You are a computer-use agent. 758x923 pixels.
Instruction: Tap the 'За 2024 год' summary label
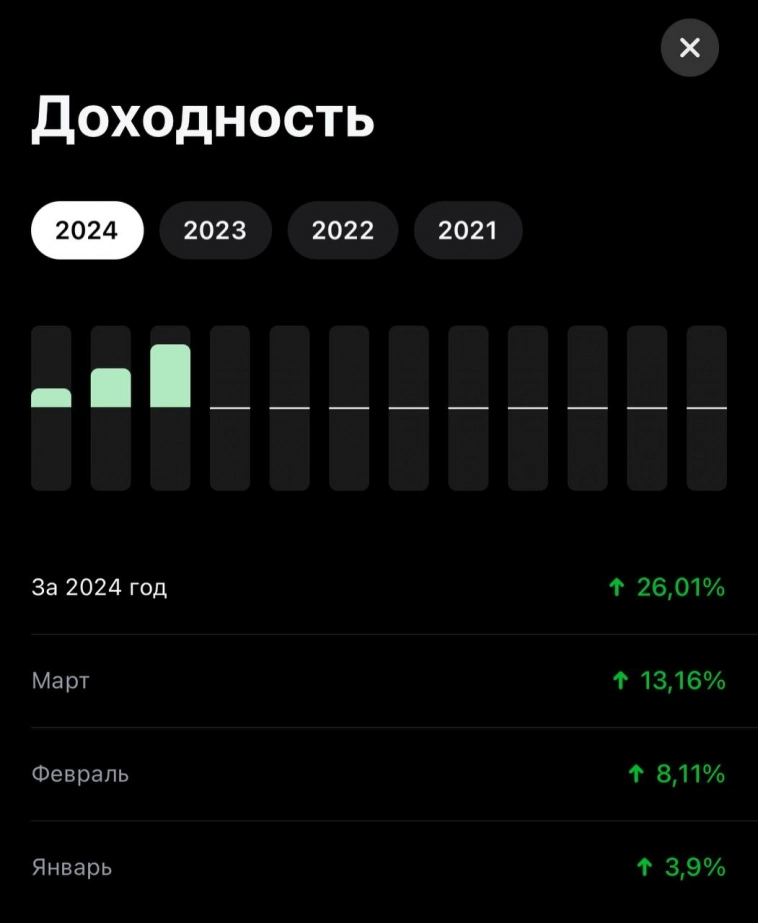tap(101, 588)
